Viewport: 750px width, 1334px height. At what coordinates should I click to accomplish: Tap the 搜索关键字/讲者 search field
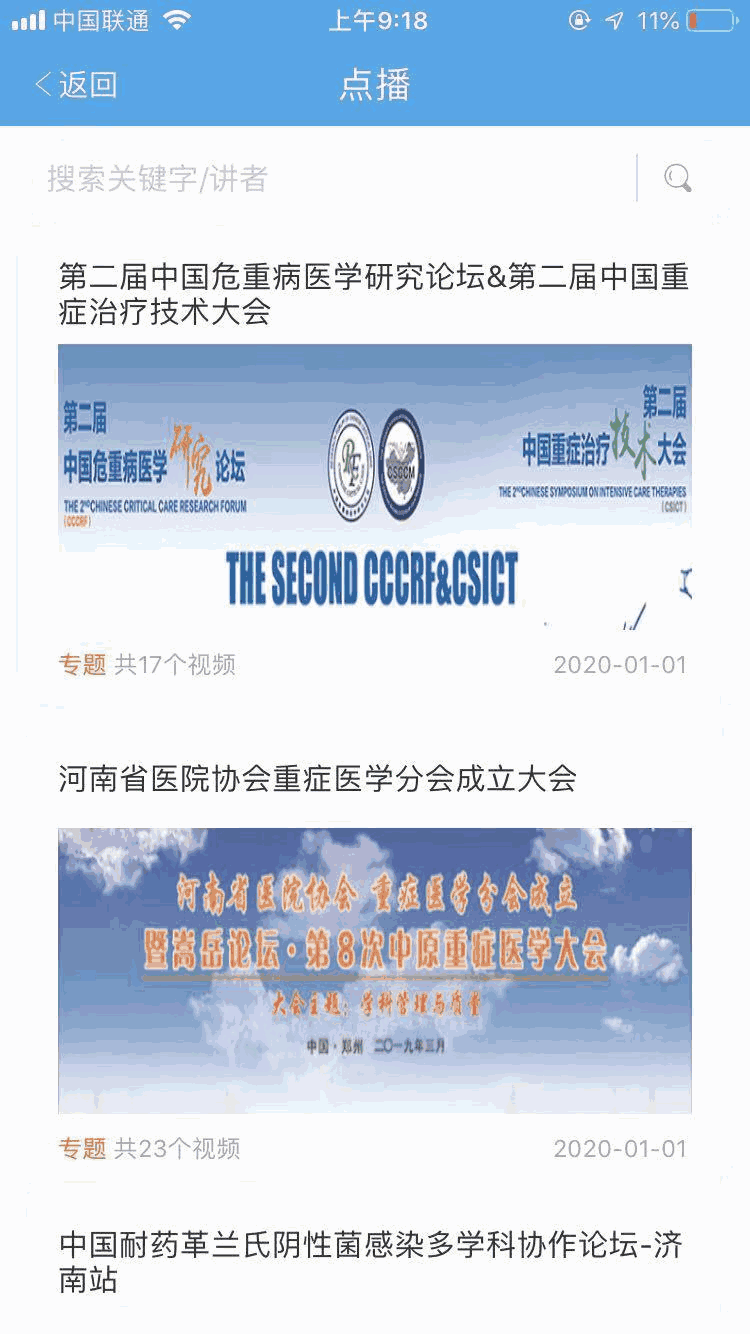point(330,179)
